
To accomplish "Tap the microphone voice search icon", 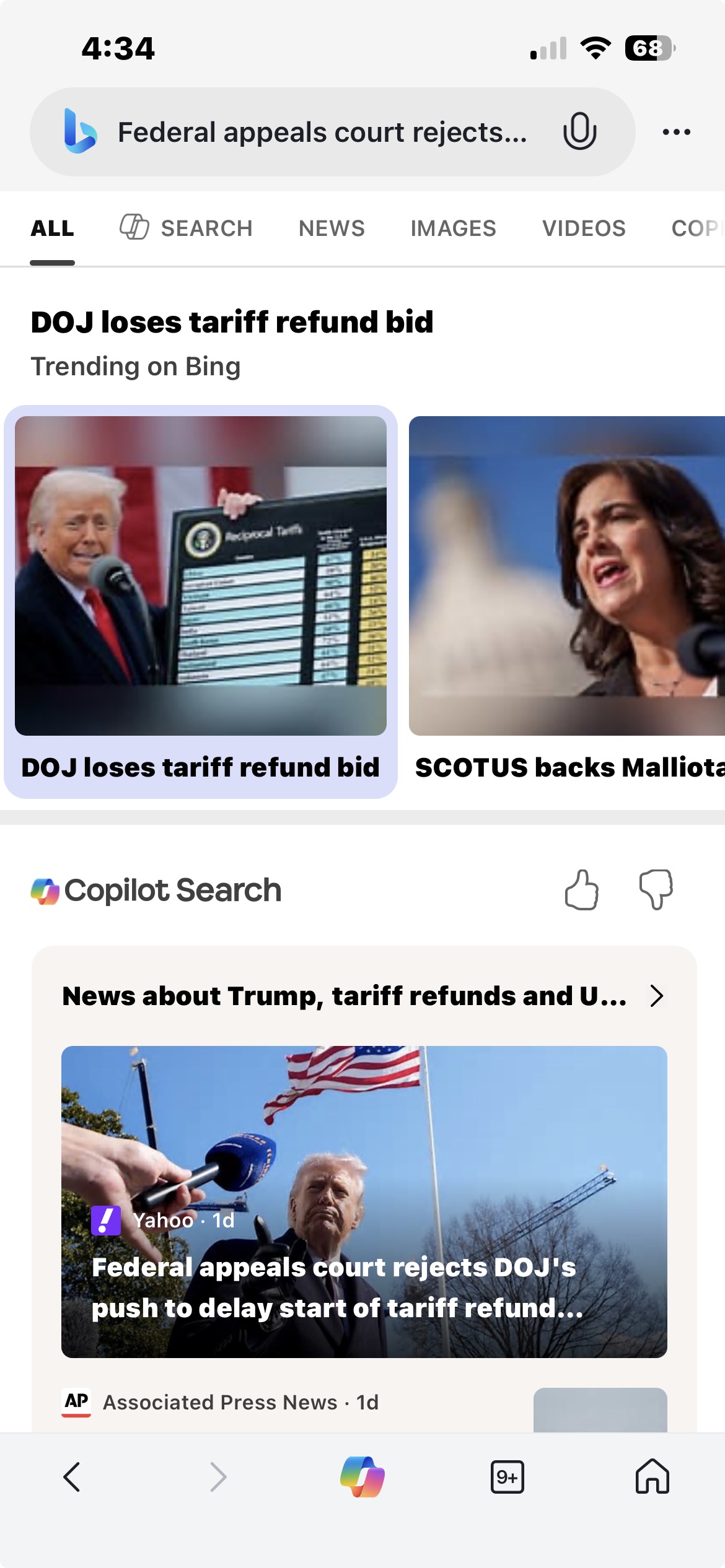I will 579,131.
